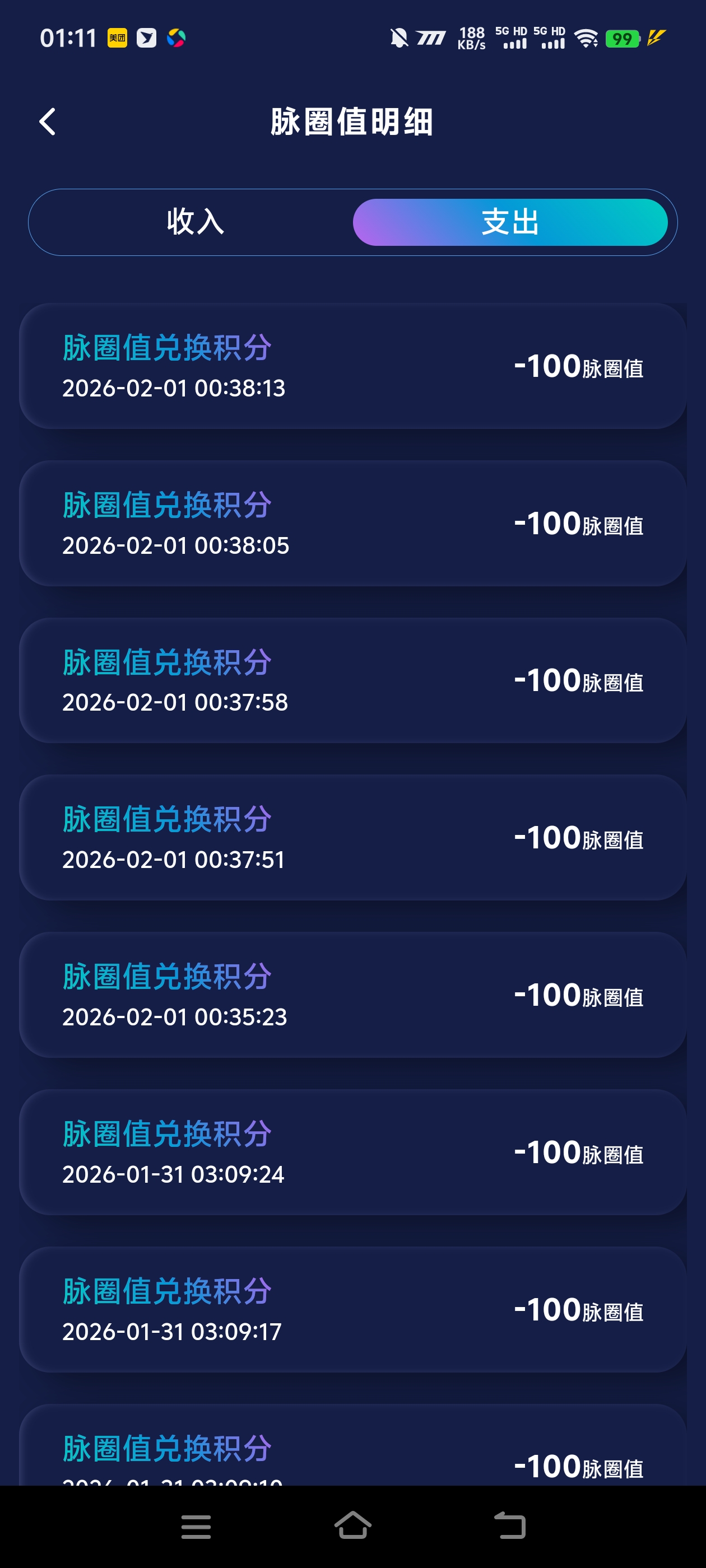The width and height of the screenshot is (706, 1568).
Task: Tap the 脉圈值兑换积分 entry at 00:35:23
Action: click(167, 977)
